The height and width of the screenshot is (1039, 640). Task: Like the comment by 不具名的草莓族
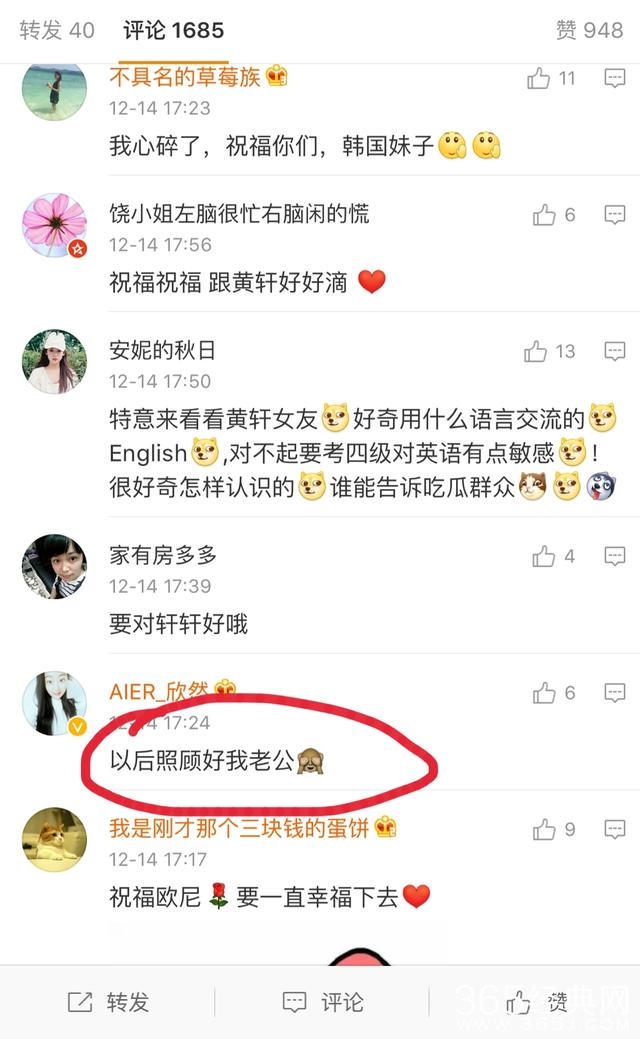pyautogui.click(x=540, y=79)
